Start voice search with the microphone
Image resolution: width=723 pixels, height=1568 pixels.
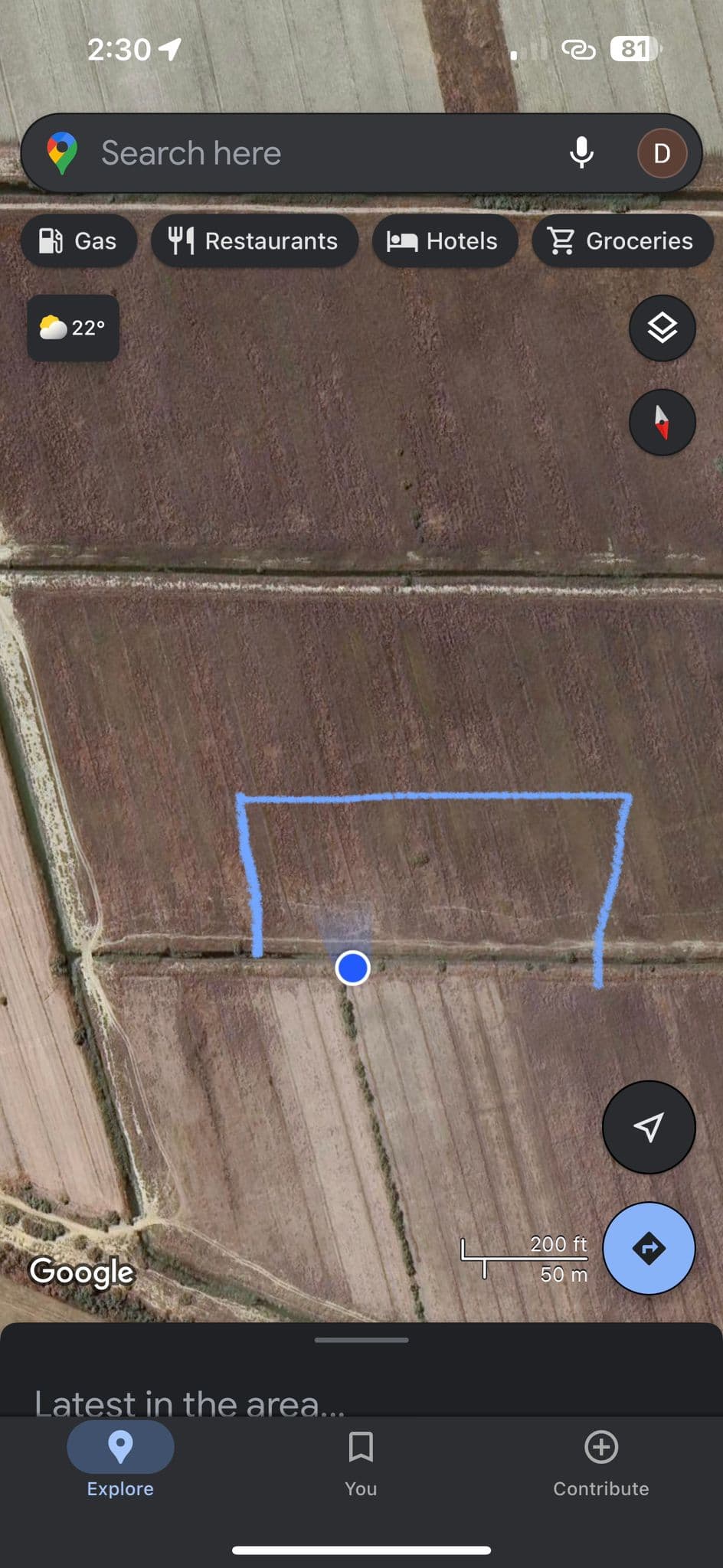[581, 153]
